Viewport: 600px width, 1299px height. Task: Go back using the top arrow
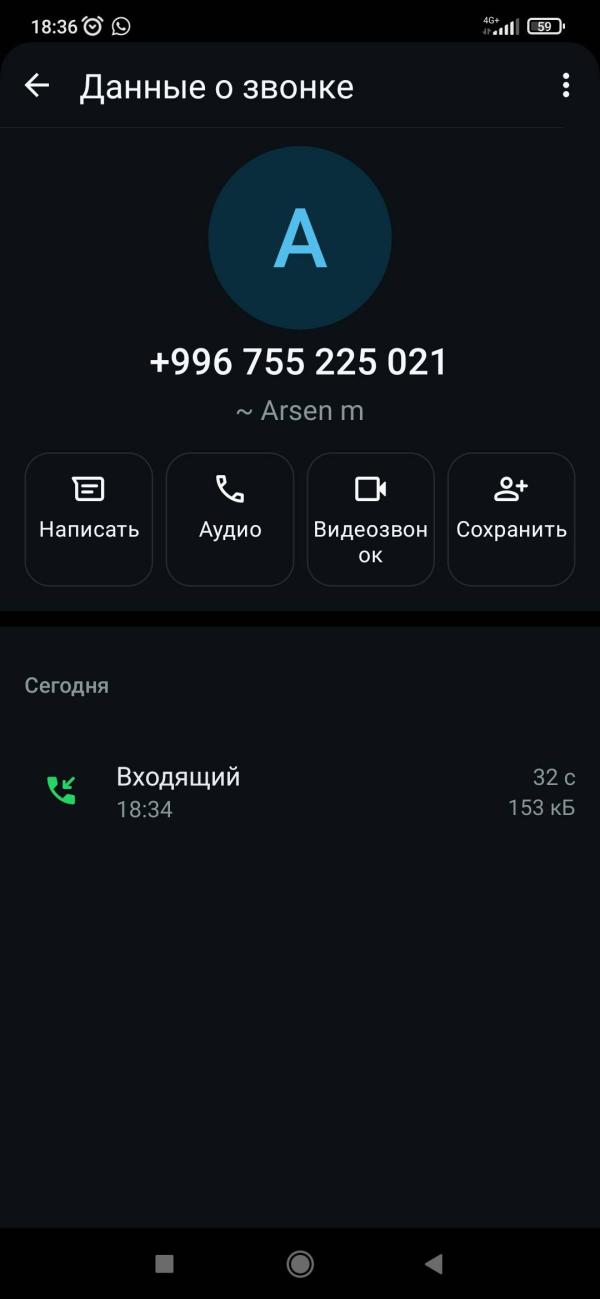coord(37,86)
